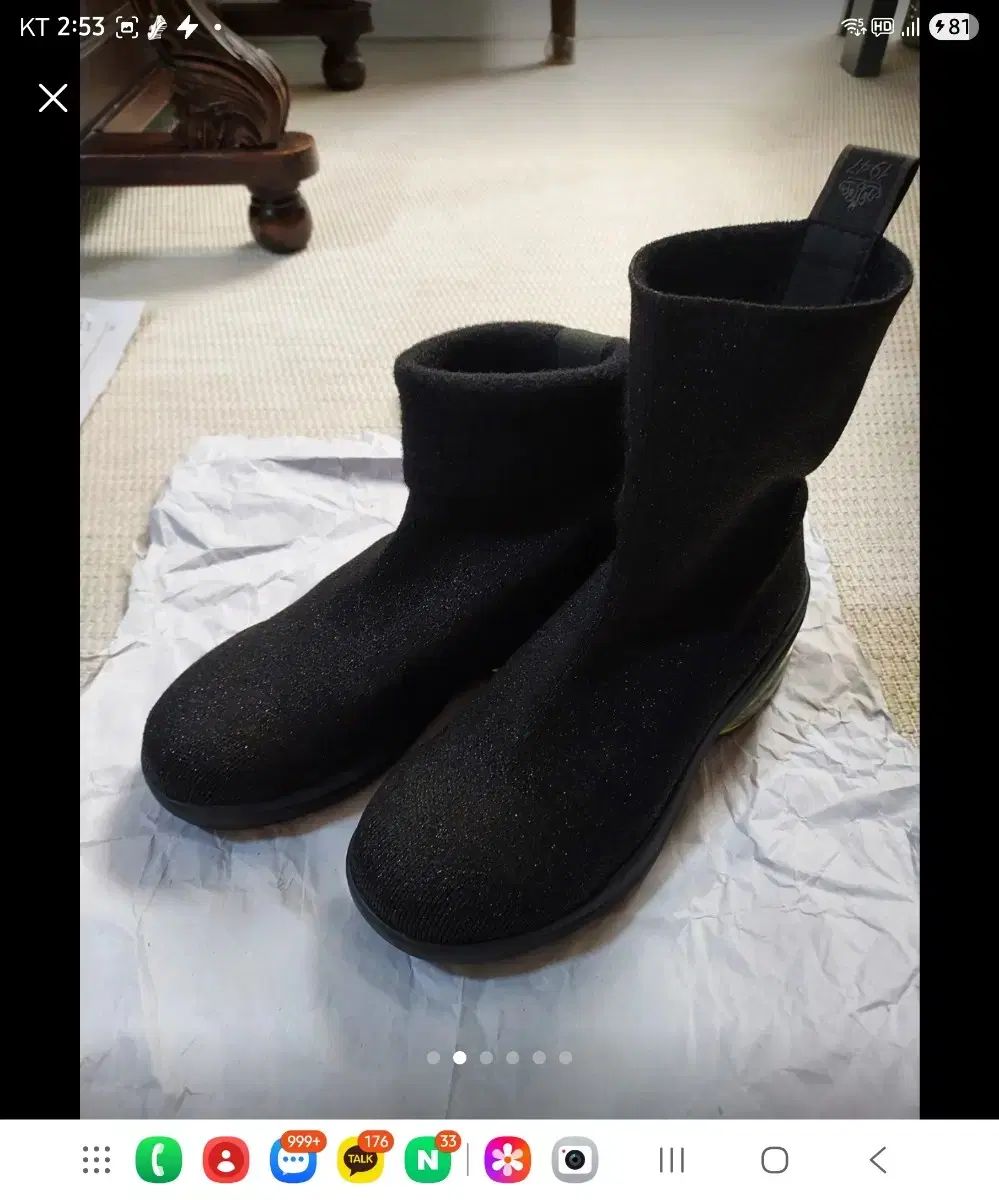Close the full-screen photo viewer
This screenshot has width=999, height=1200.
[x=53, y=97]
